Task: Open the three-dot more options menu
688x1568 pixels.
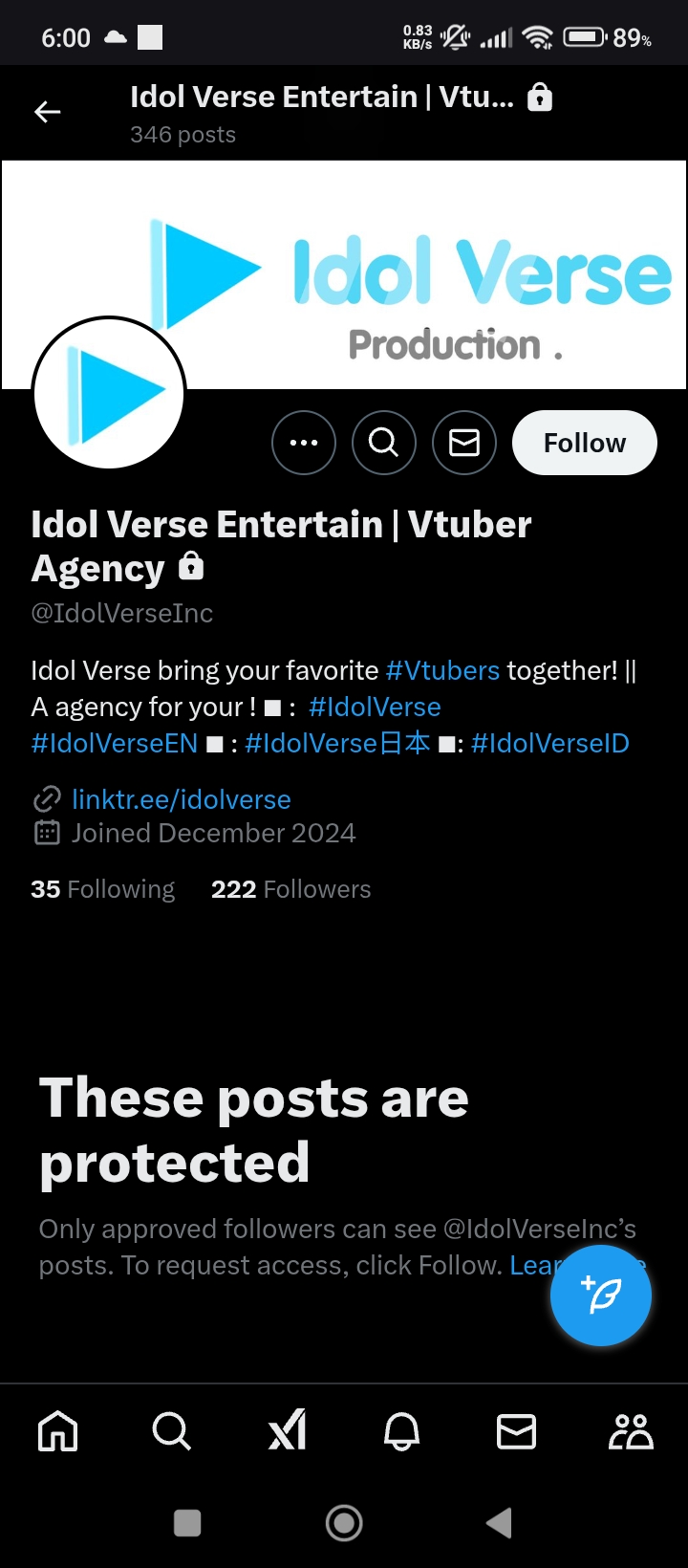Action: [304, 443]
